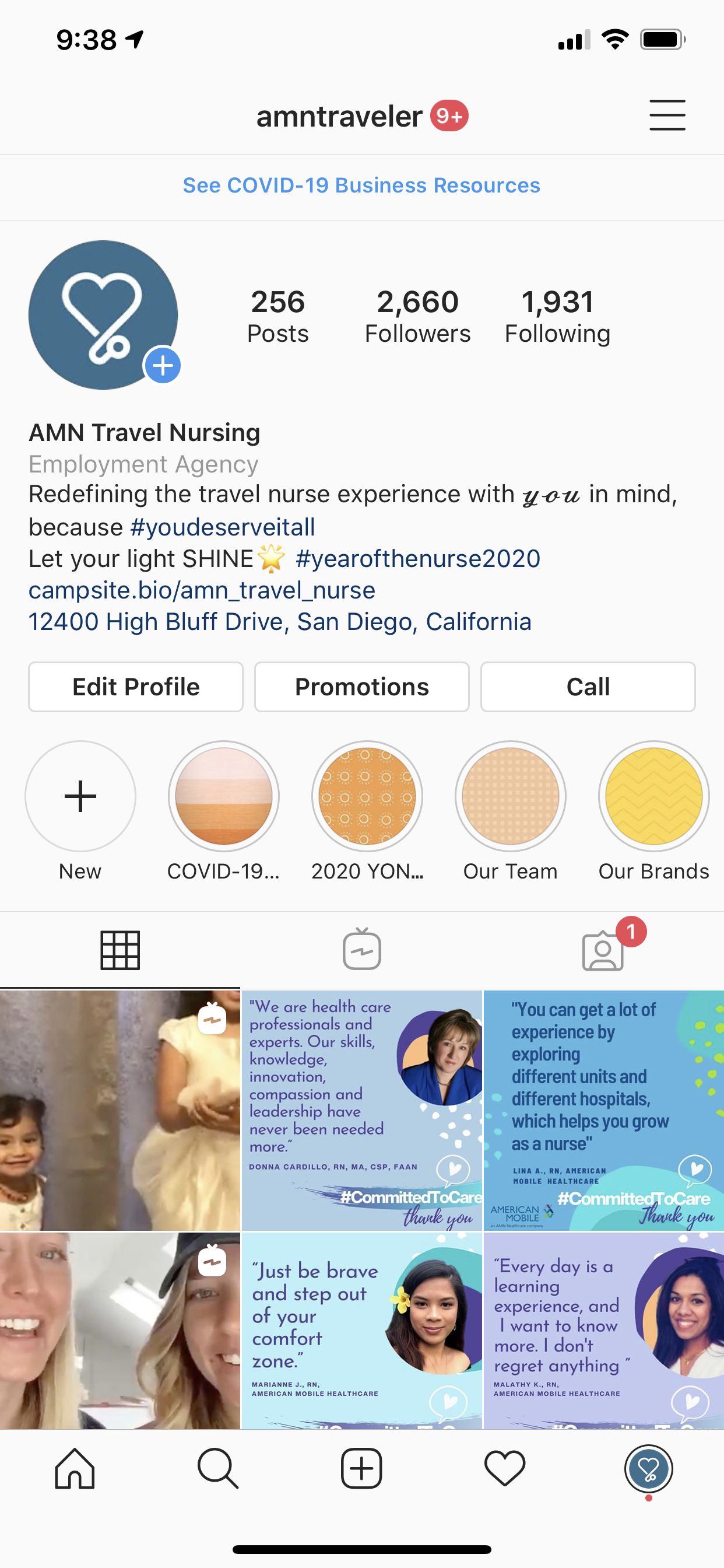
Task: View the following list
Action: coord(557,317)
